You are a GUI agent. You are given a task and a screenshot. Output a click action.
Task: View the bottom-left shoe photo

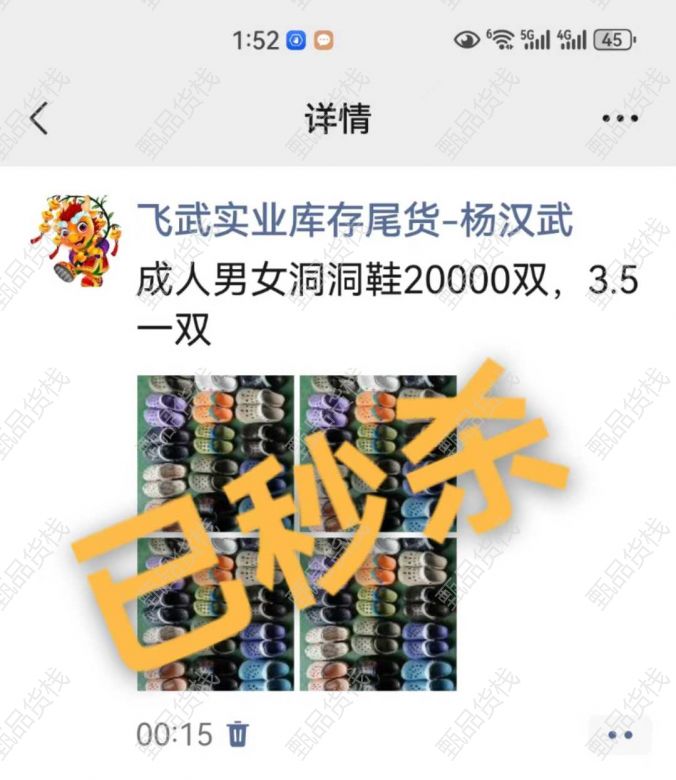(x=215, y=613)
